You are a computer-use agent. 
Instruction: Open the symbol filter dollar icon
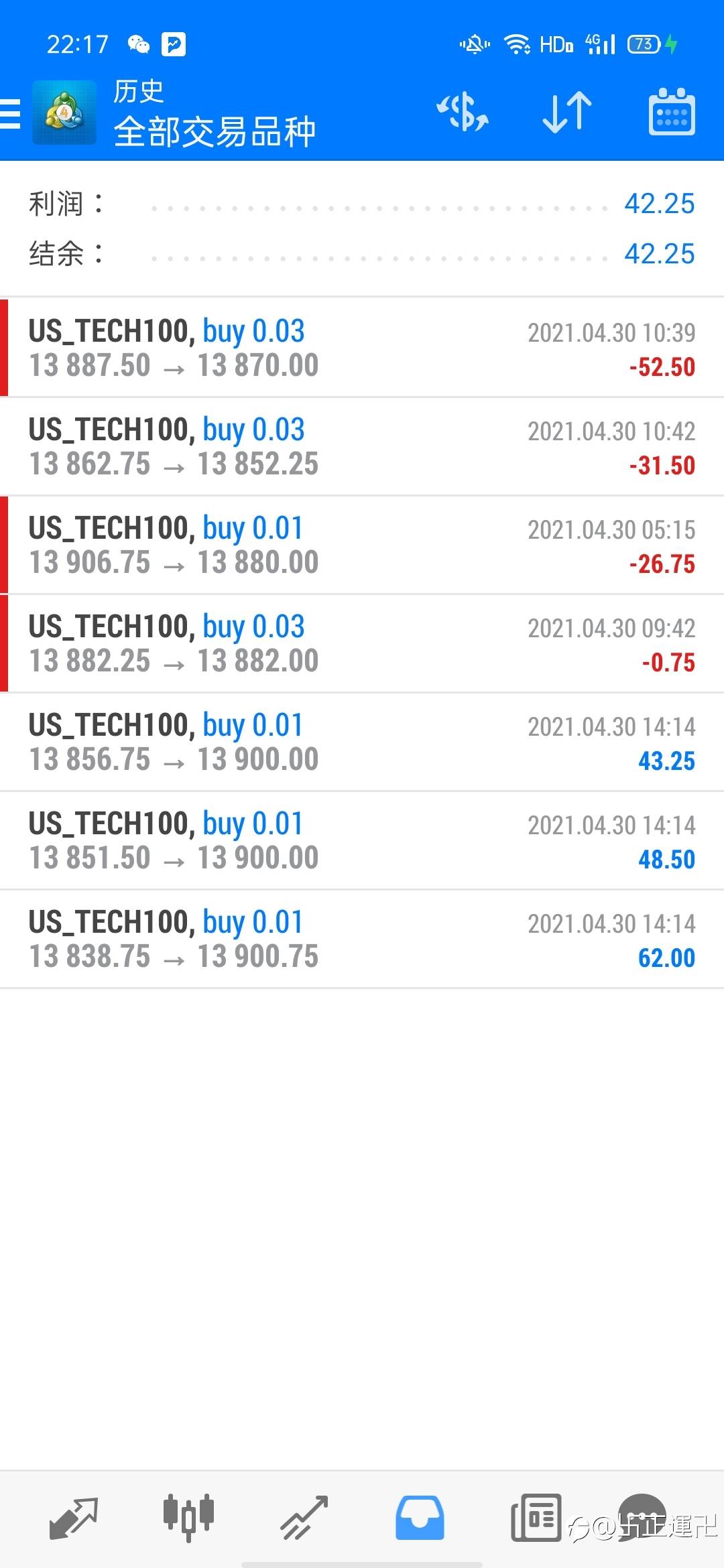pos(463,112)
